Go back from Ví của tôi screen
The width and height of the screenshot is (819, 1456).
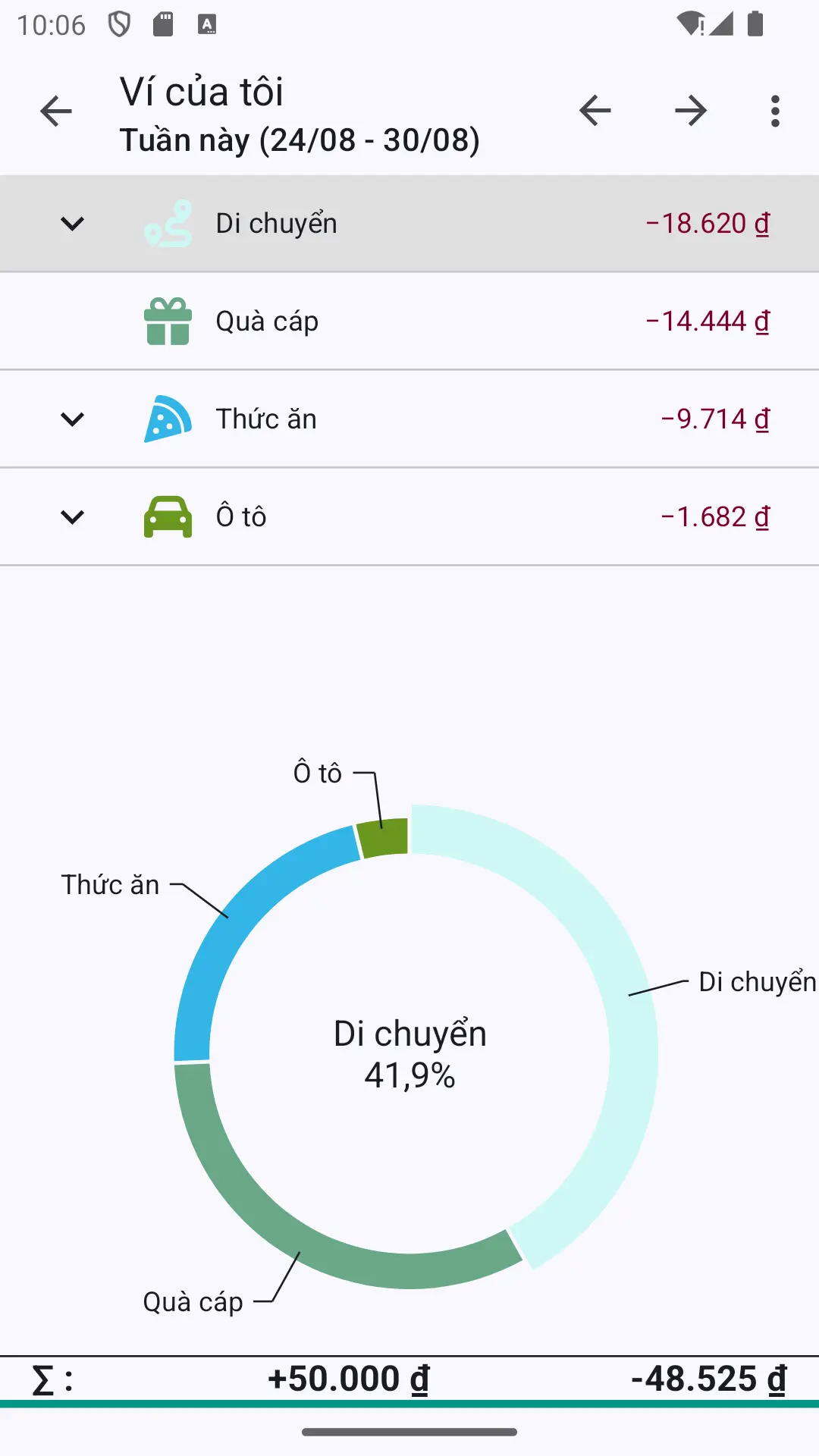click(x=55, y=111)
